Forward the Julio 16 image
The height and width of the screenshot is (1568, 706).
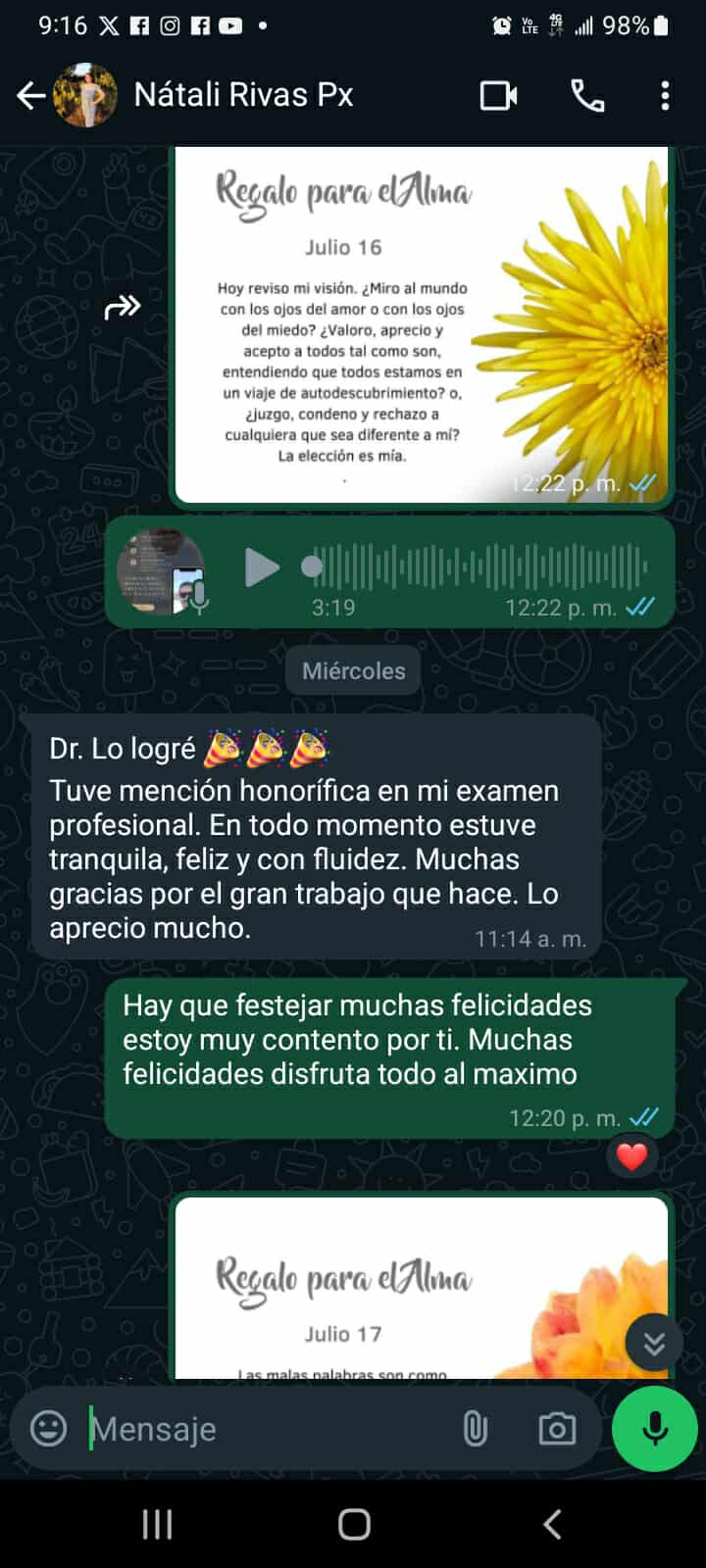(x=123, y=308)
